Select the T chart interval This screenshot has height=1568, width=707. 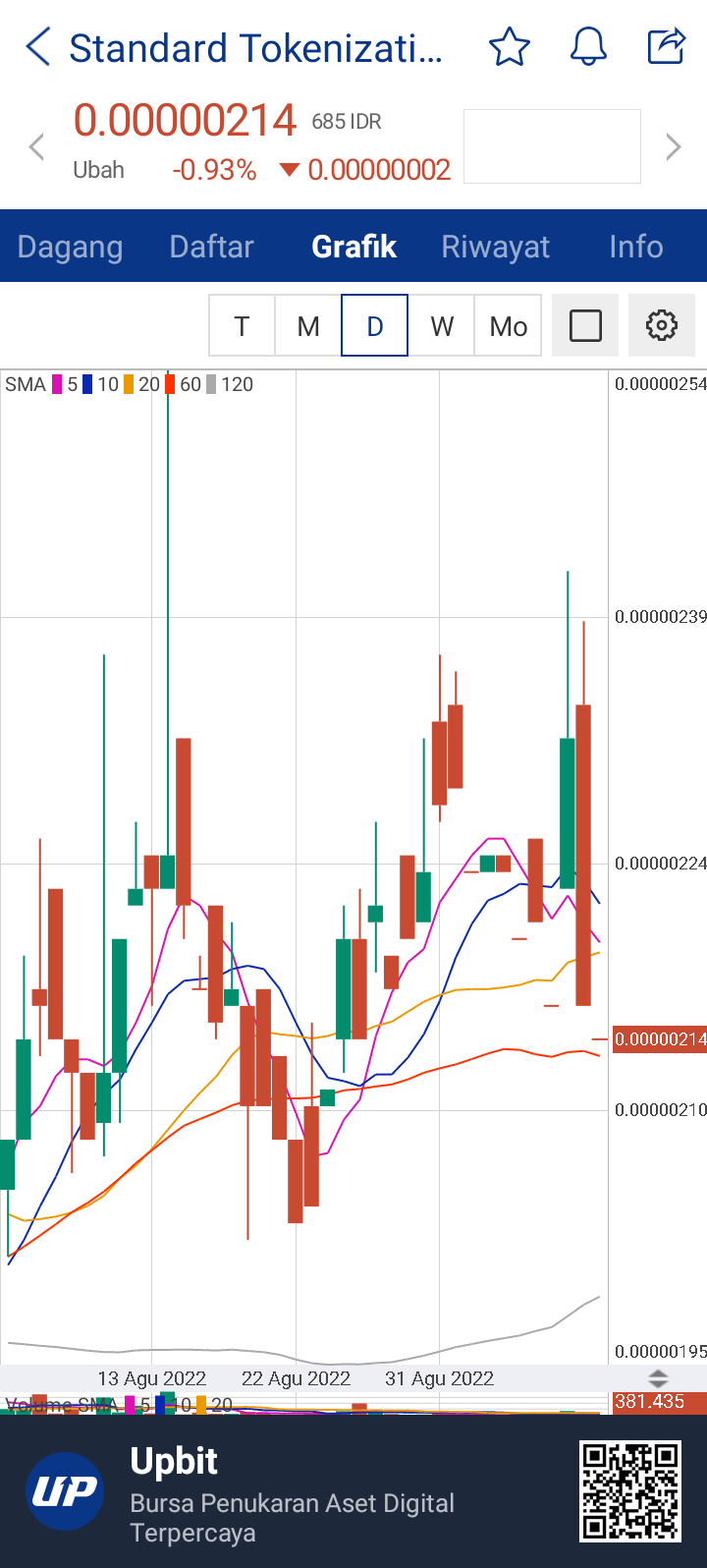click(242, 325)
